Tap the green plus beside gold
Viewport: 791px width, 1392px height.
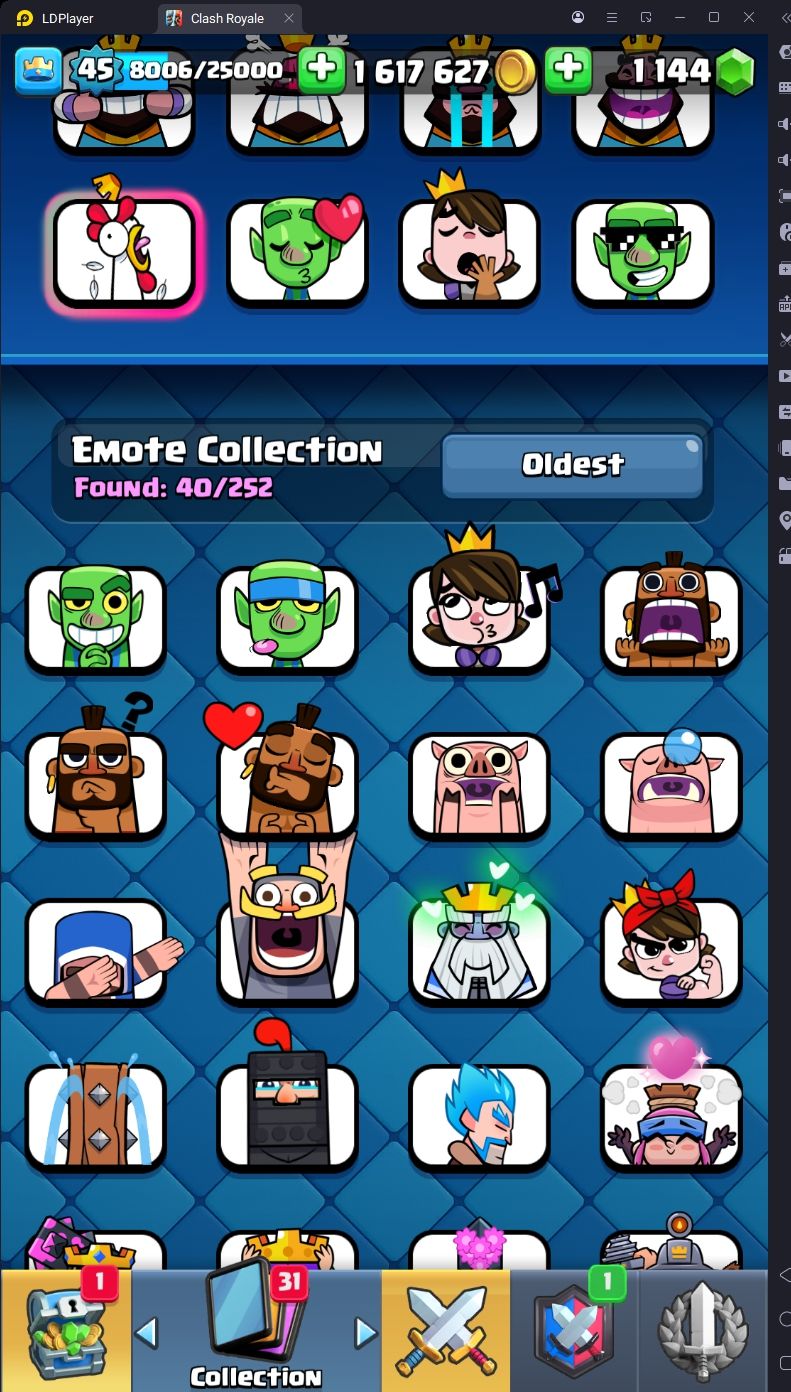point(321,70)
